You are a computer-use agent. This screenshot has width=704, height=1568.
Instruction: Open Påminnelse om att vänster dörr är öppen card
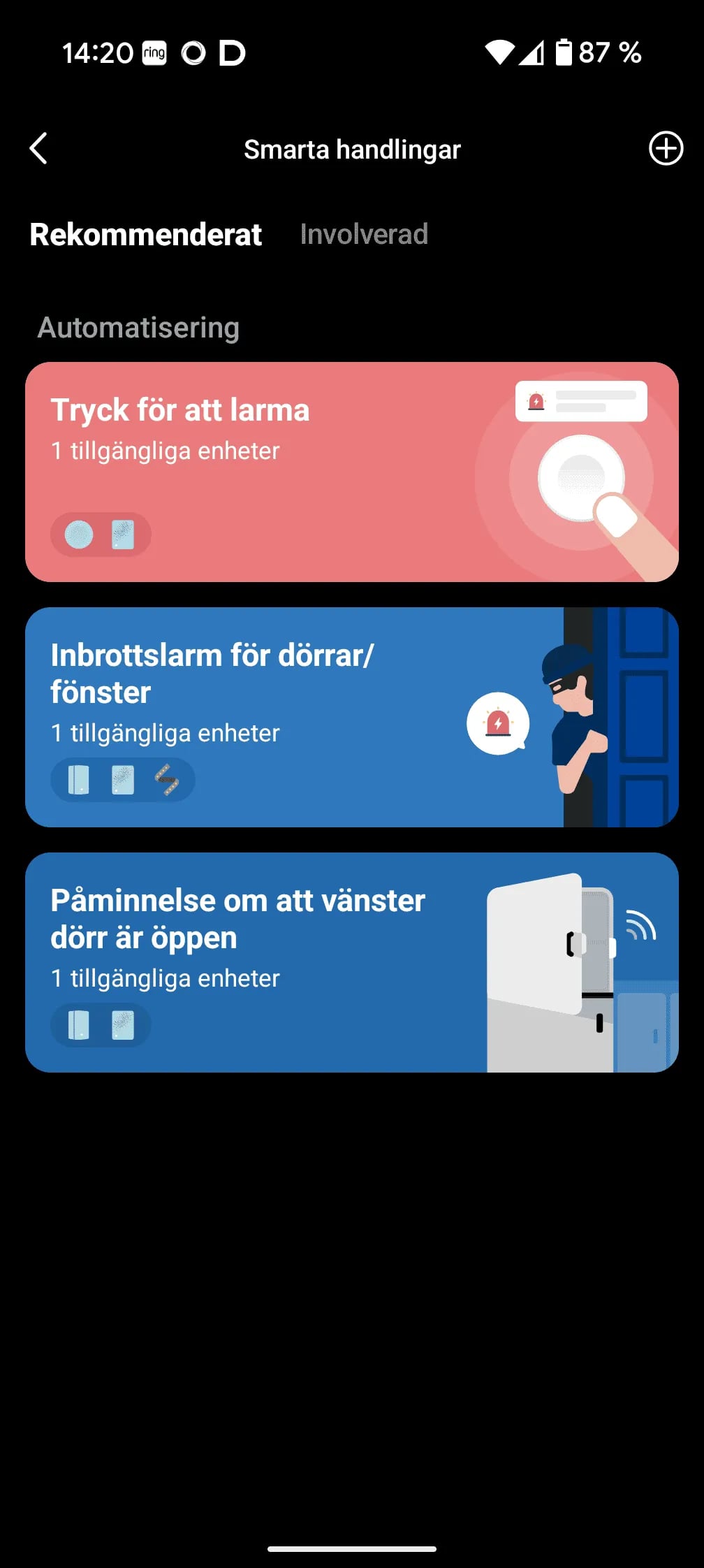pos(352,962)
